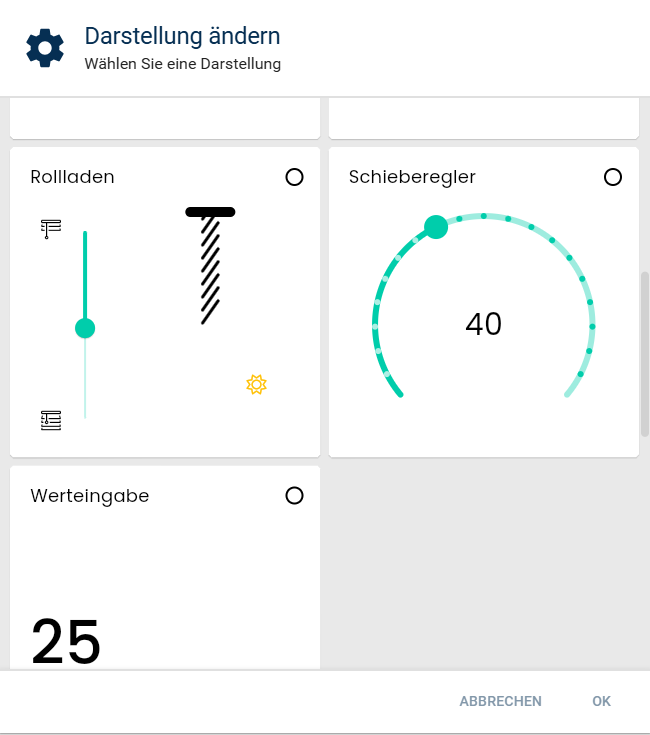The height and width of the screenshot is (735, 650).
Task: Choose the Schieberegler radio option
Action: pos(613,177)
